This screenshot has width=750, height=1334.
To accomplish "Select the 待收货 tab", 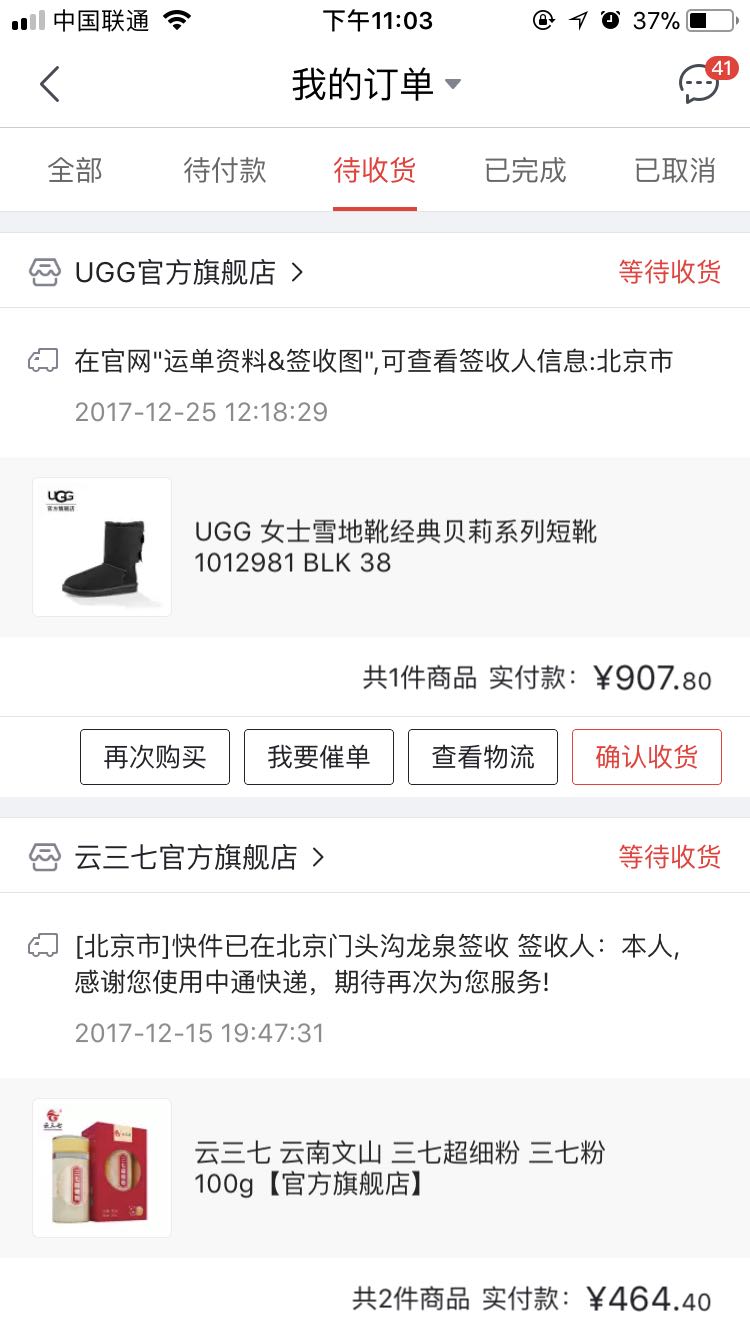I will pos(375,170).
